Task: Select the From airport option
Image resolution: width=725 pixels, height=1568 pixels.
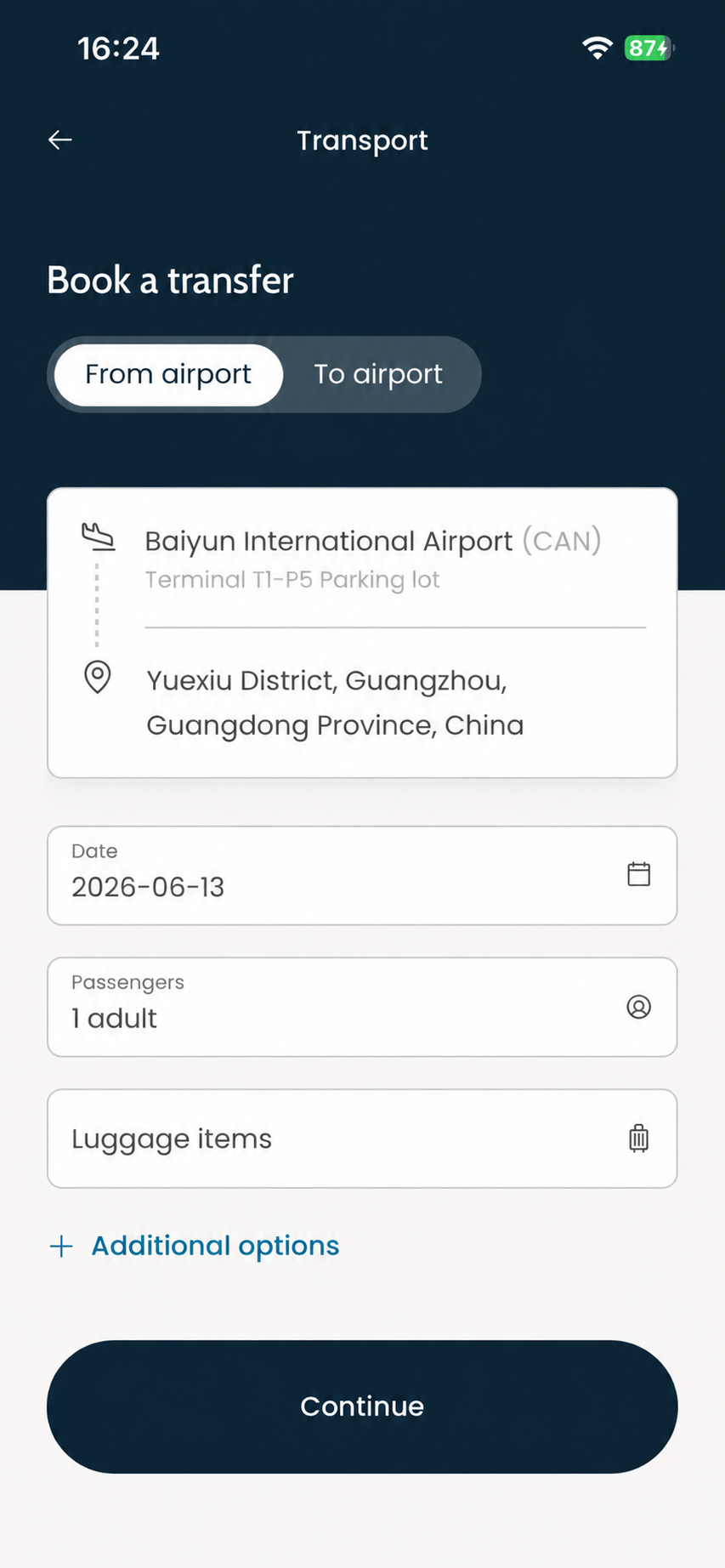Action: 168,375
